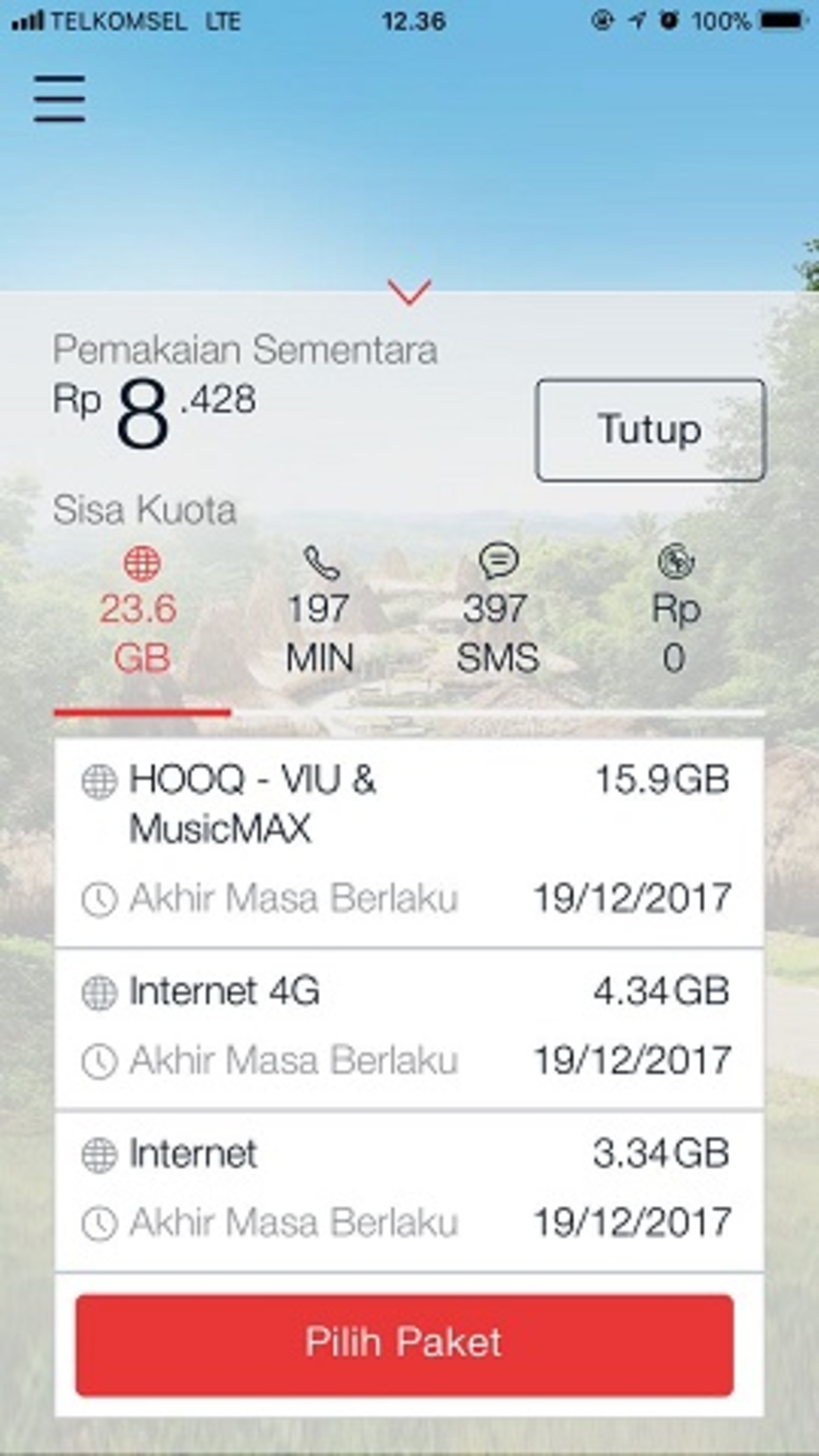
Task: Open the HOOQ - VIU & MusicMAX quota row
Action: click(408, 842)
